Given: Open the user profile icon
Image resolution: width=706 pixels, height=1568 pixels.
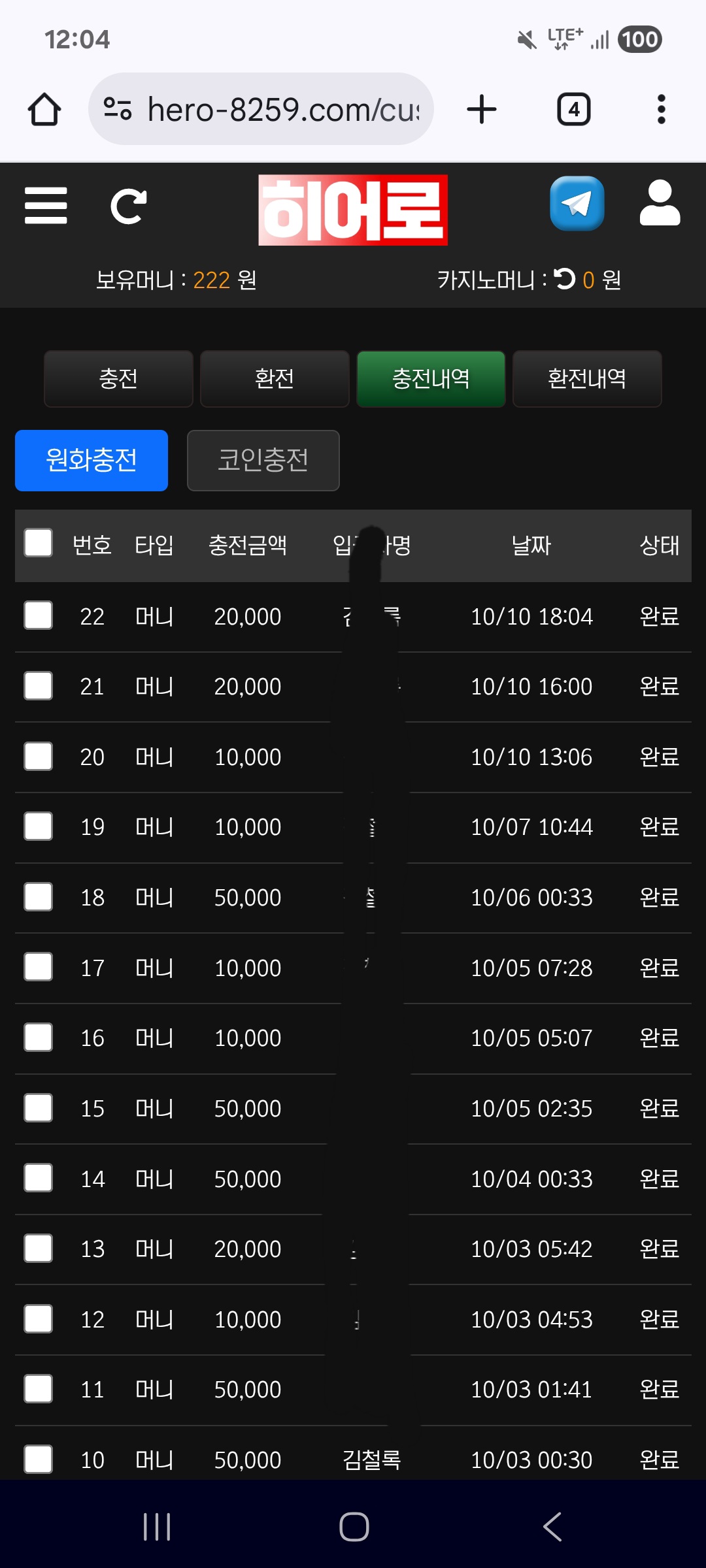Looking at the screenshot, I should (660, 203).
